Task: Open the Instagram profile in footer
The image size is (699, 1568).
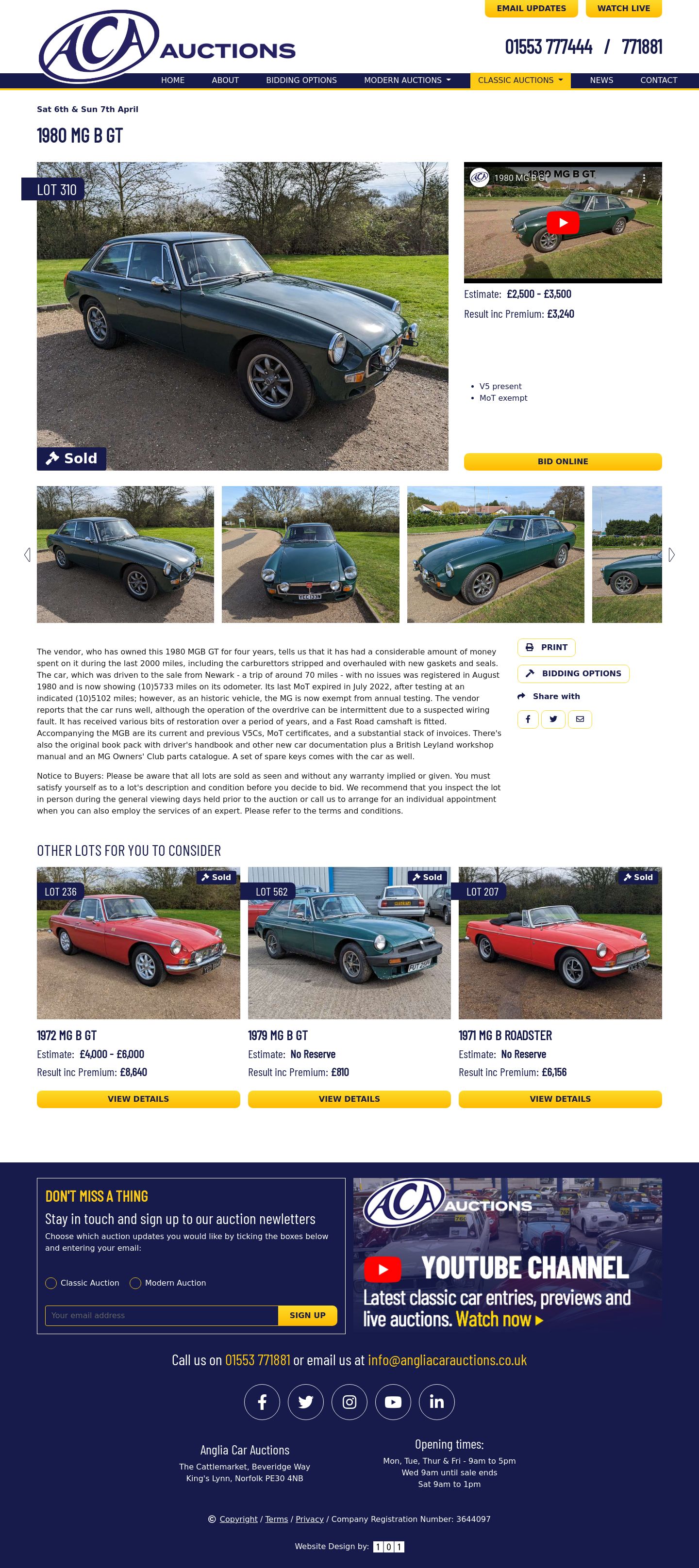Action: [349, 1402]
